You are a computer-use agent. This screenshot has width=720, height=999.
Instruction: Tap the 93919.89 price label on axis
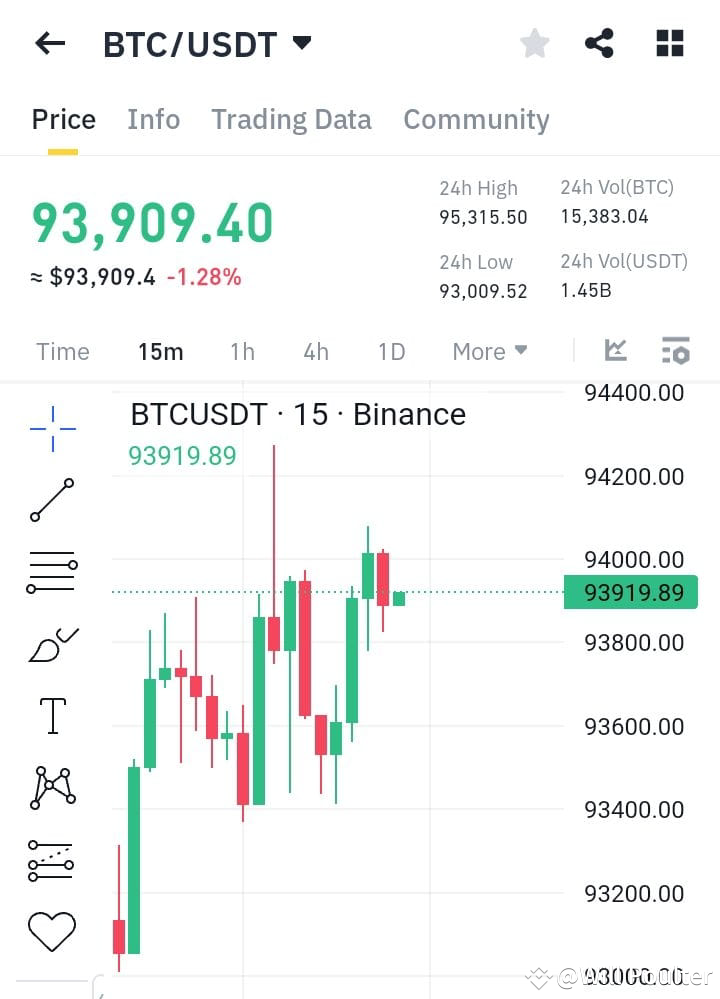click(631, 592)
